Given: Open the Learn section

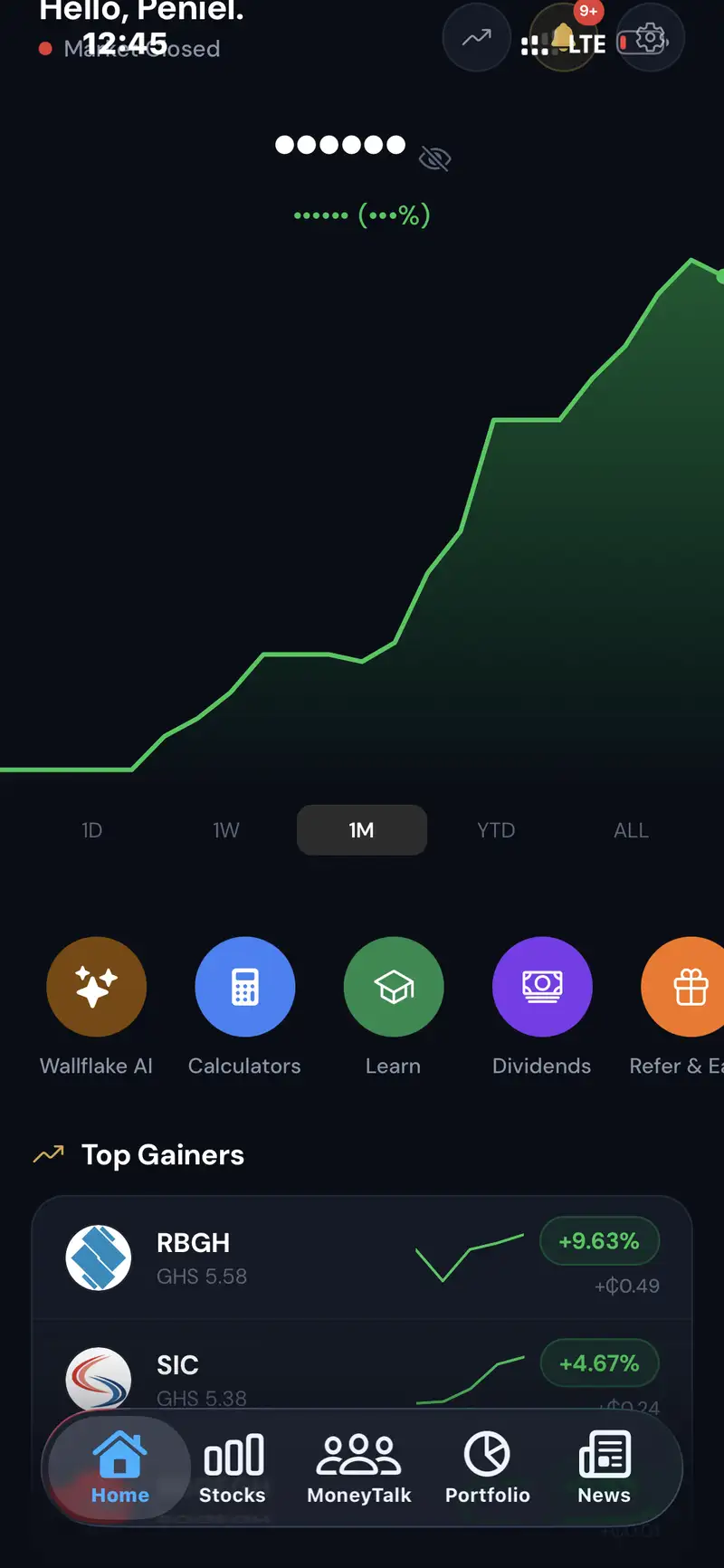Looking at the screenshot, I should click(x=394, y=1007).
